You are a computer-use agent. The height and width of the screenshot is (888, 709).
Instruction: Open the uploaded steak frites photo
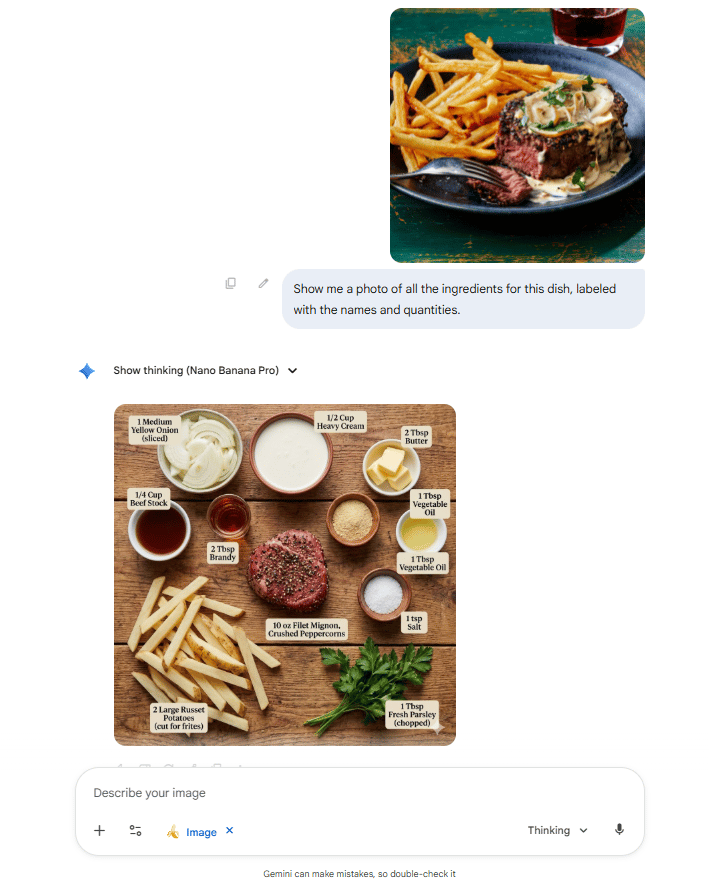coord(517,135)
